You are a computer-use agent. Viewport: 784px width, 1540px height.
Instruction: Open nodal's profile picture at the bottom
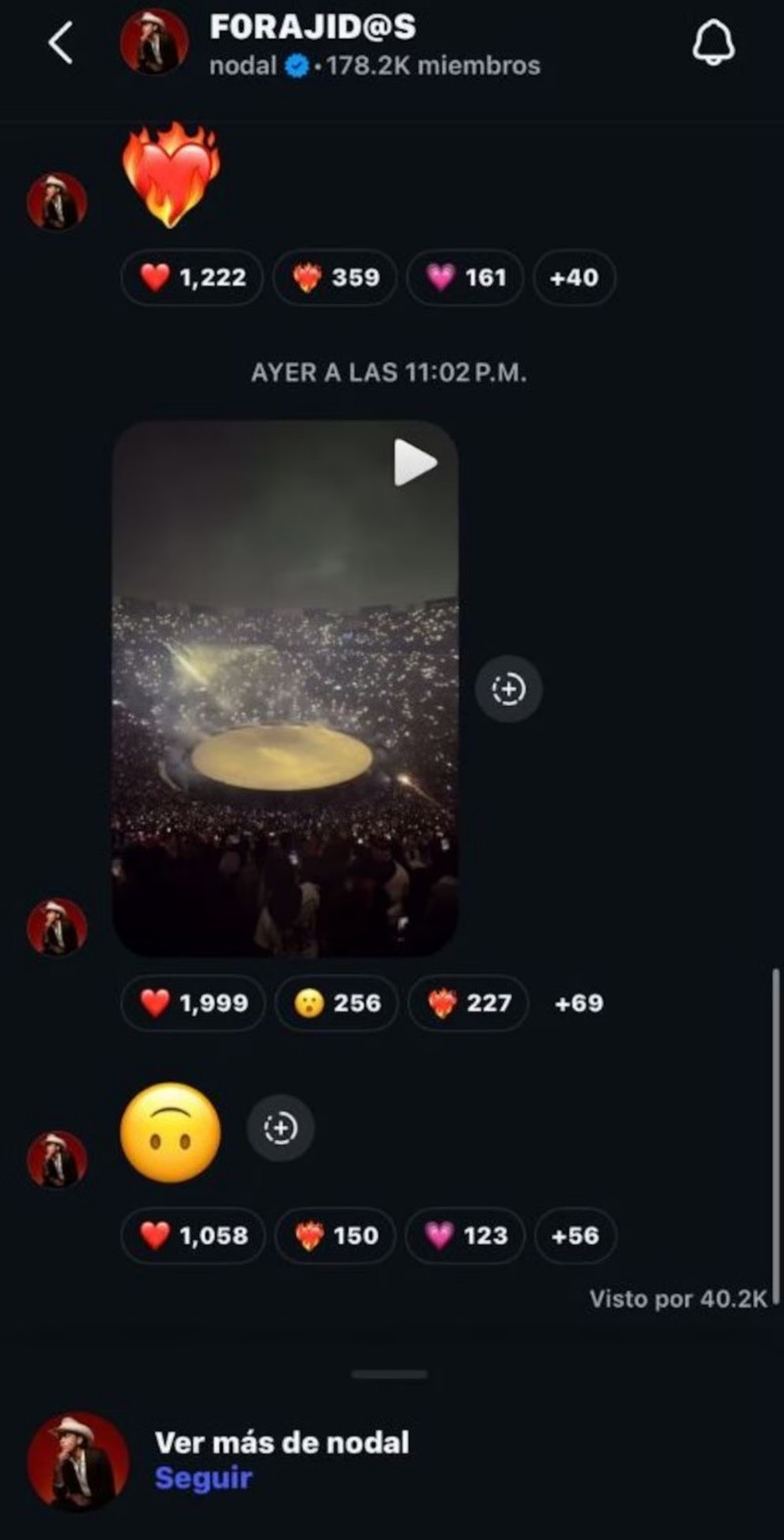(78, 1461)
